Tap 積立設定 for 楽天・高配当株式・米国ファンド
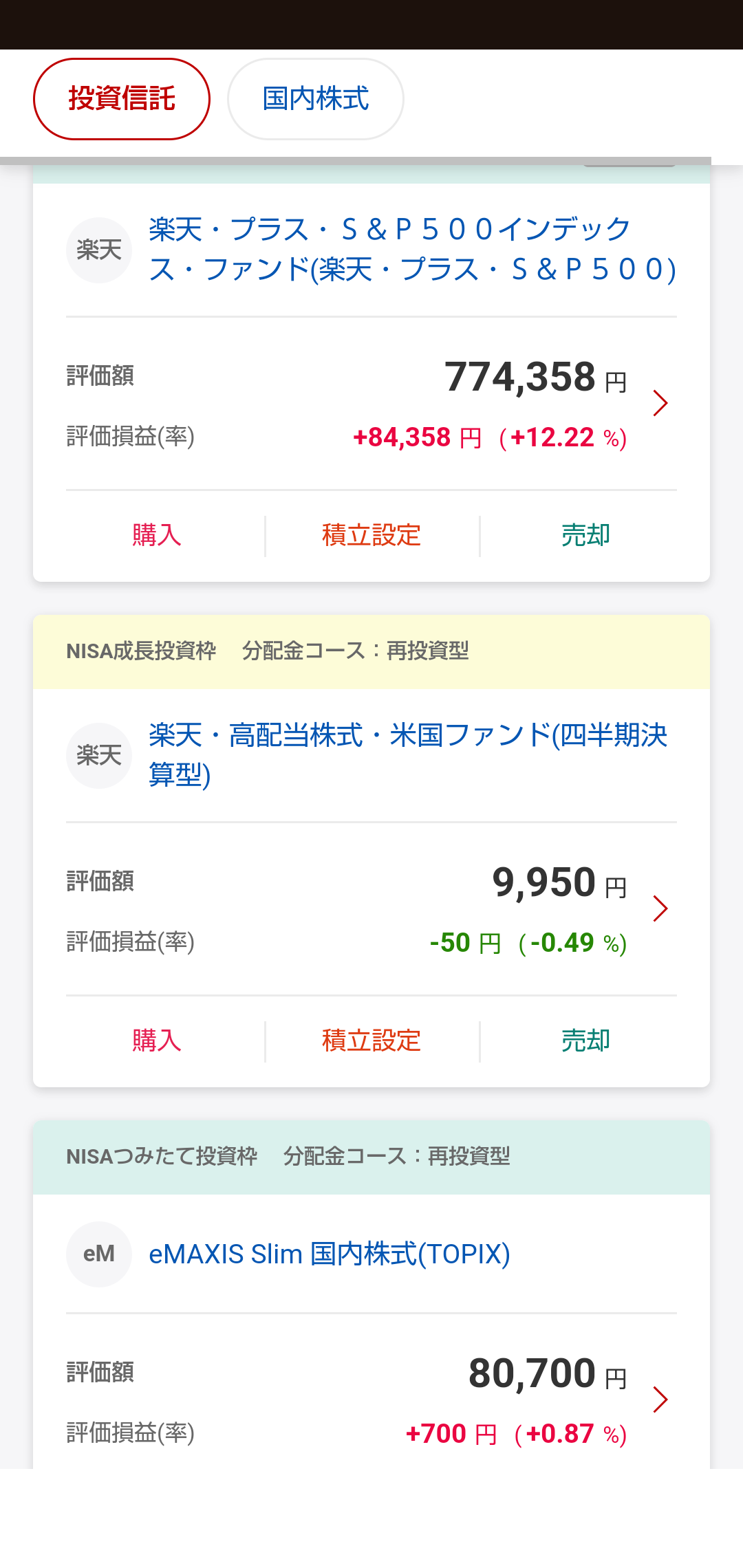 [x=371, y=1041]
